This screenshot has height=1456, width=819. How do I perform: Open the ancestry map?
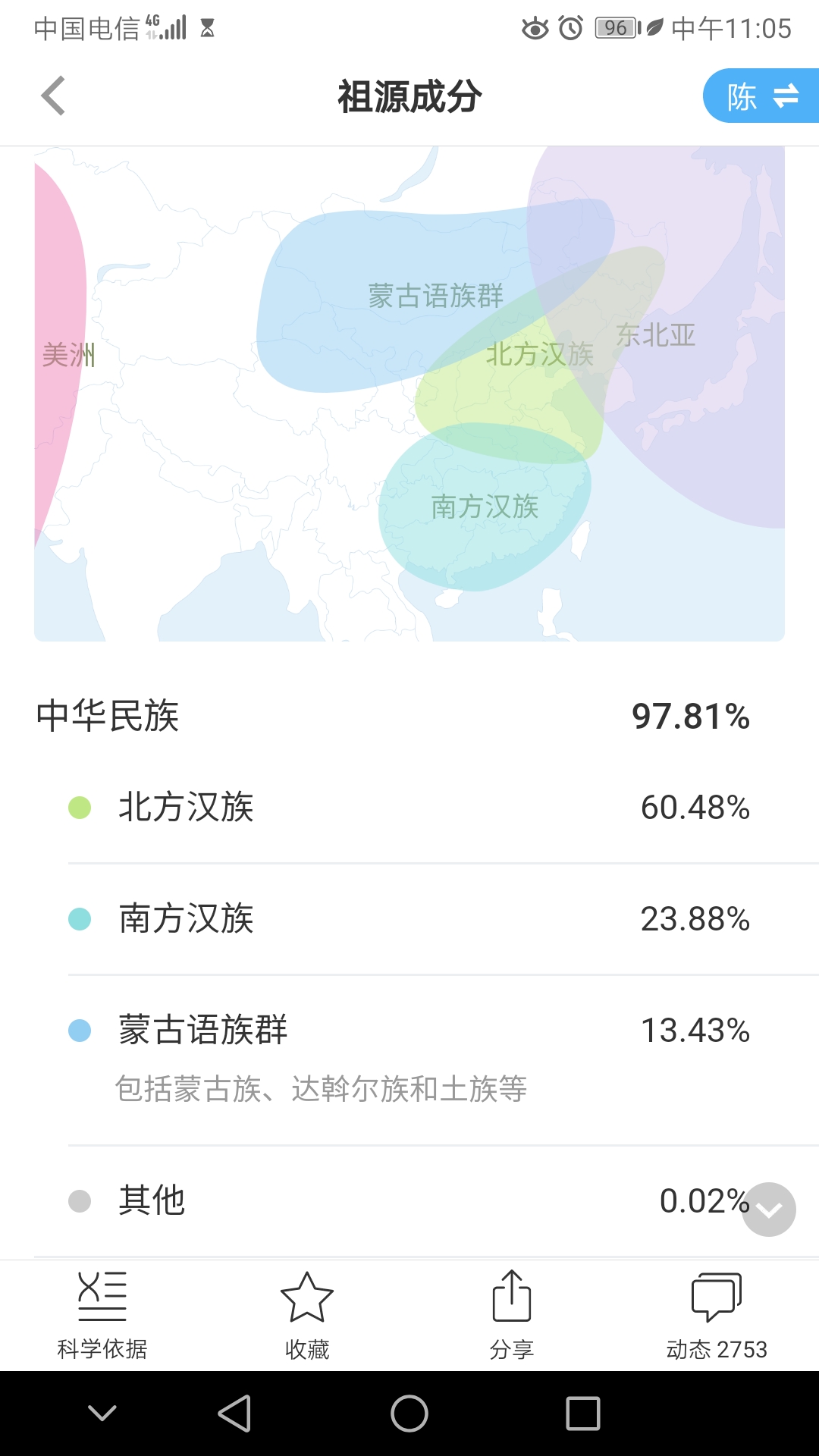(x=409, y=394)
